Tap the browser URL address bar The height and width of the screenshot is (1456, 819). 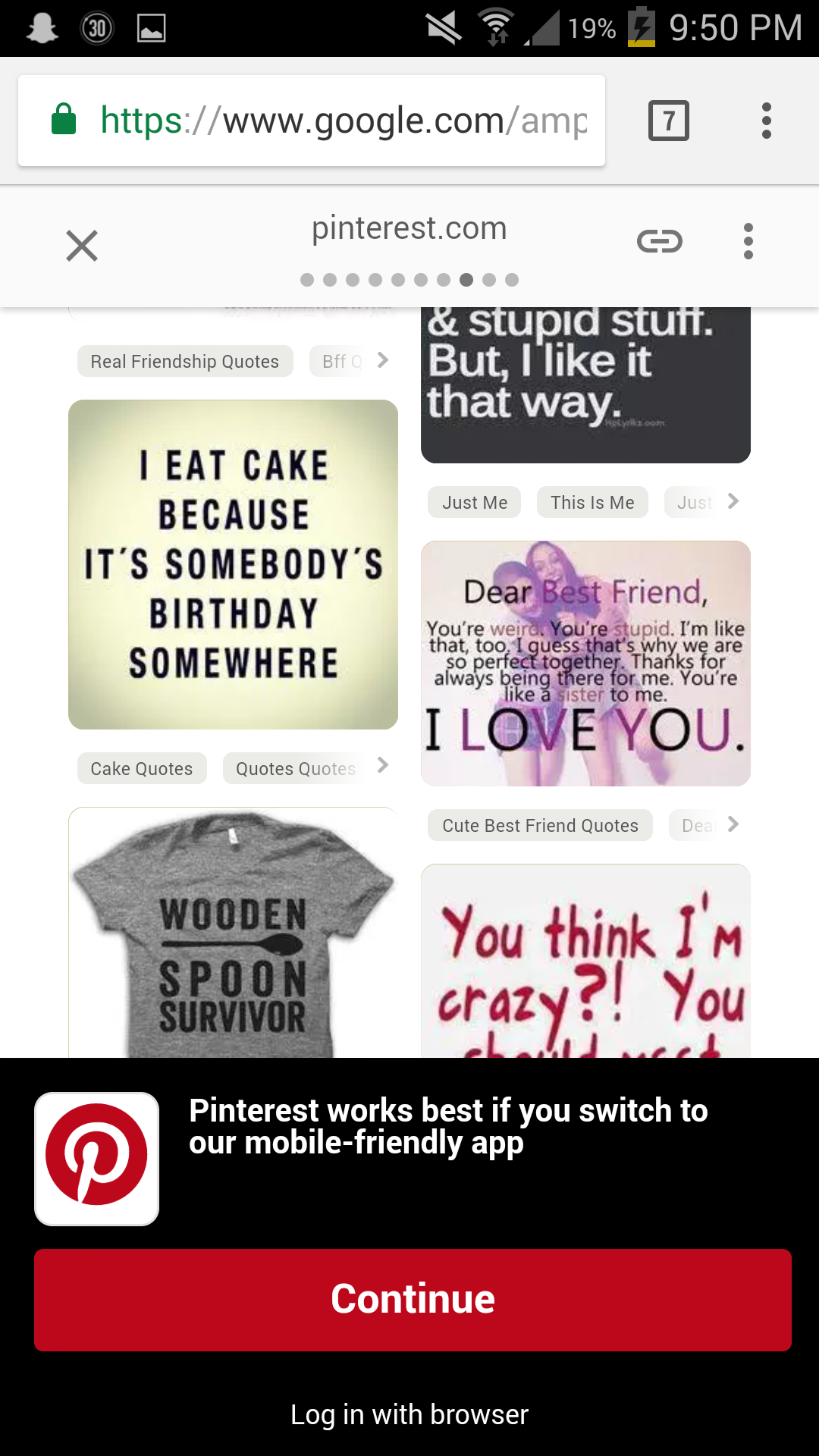[x=311, y=121]
